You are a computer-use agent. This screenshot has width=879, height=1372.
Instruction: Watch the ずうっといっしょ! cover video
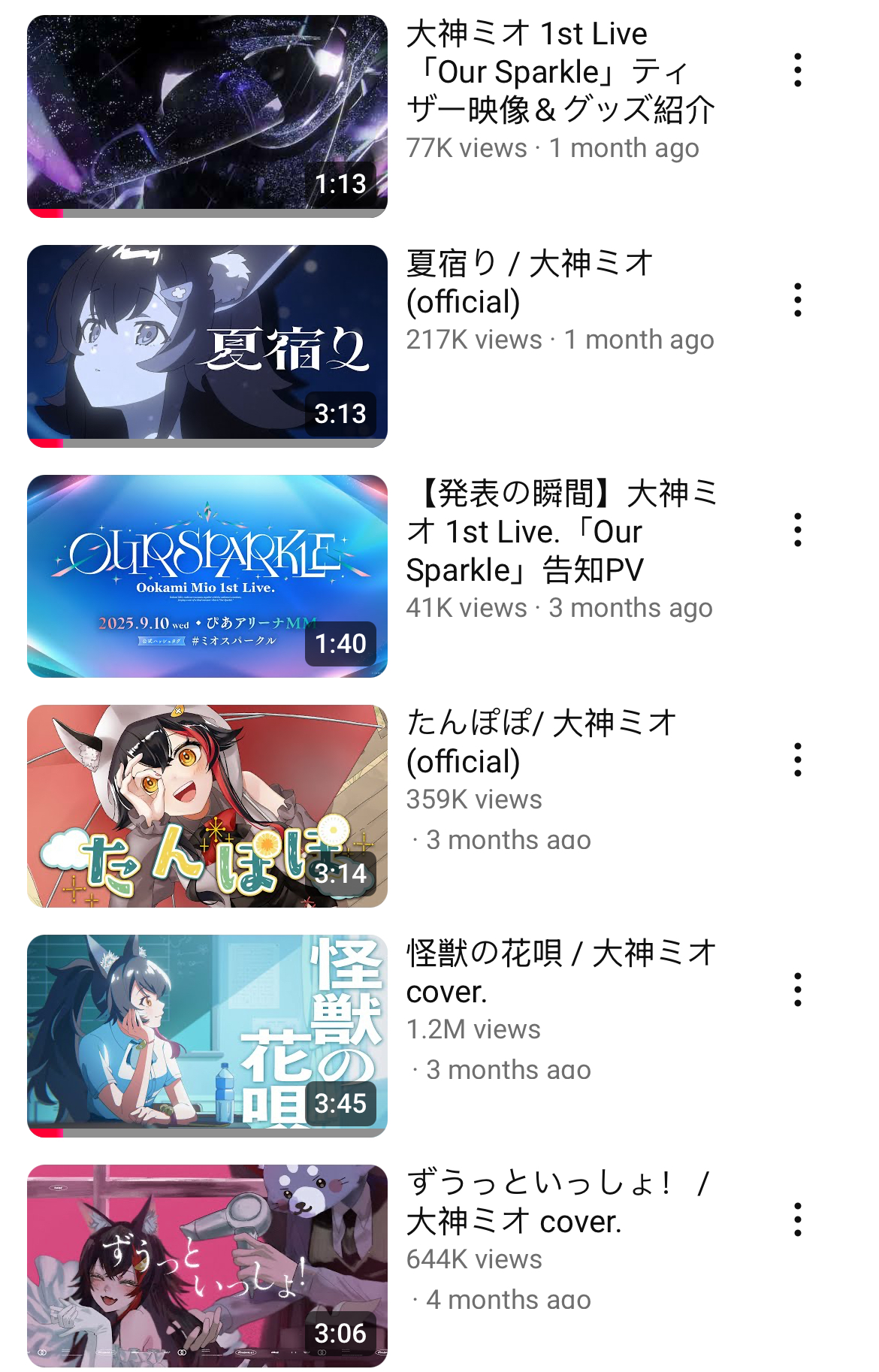pos(207,1265)
